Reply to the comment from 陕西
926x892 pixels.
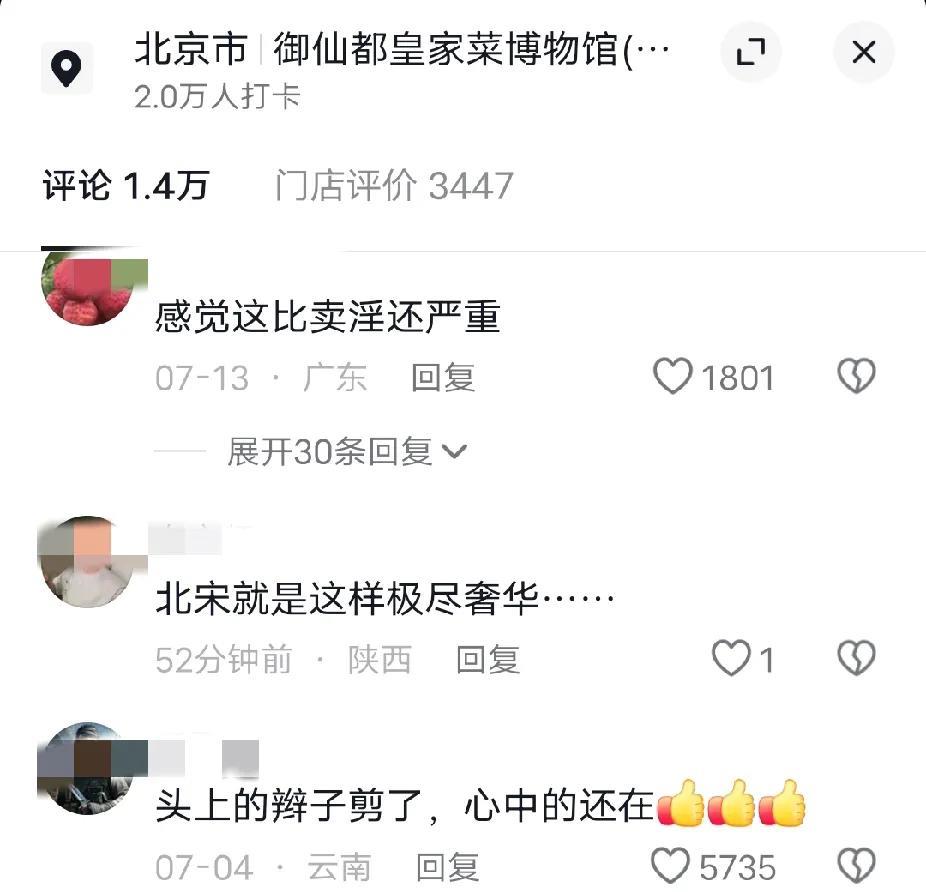tap(488, 660)
